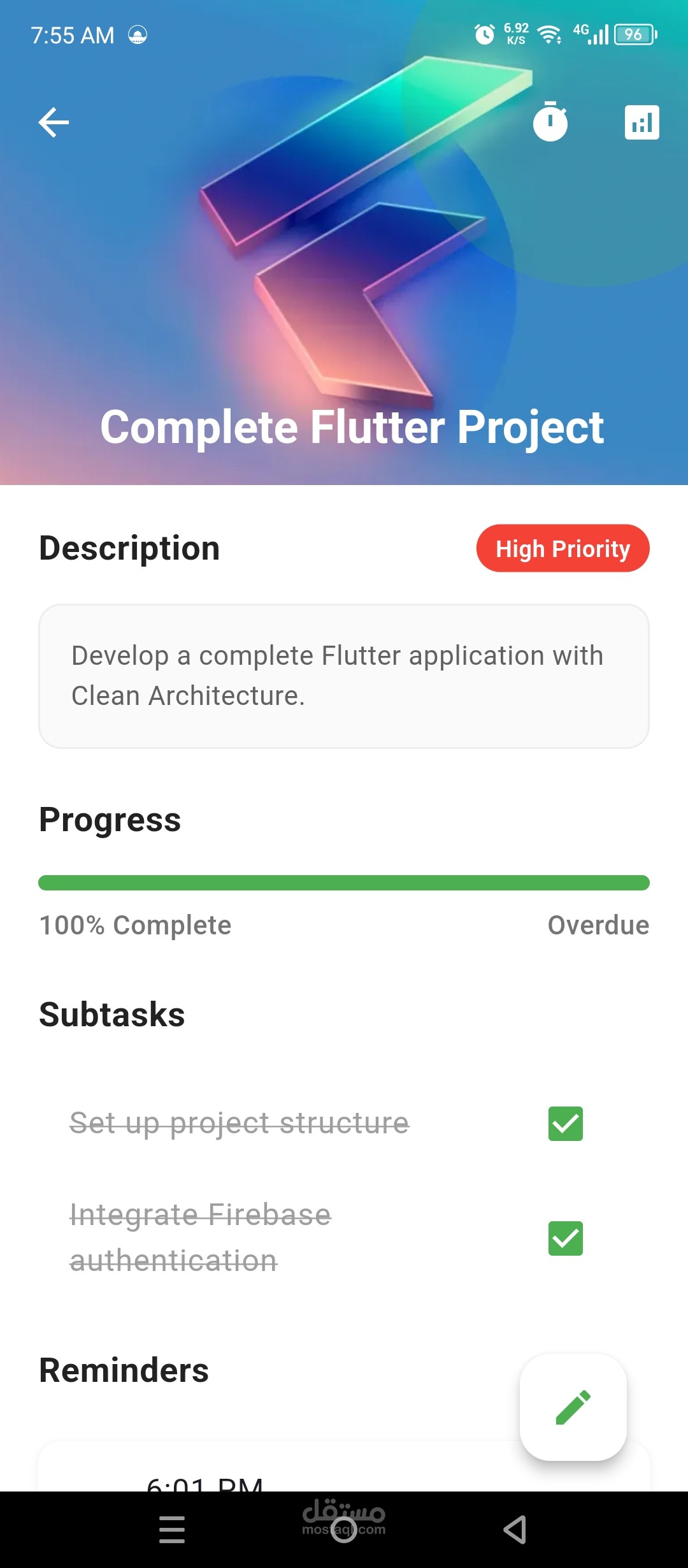The height and width of the screenshot is (1568, 688).
Task: Open the stopwatch timer icon
Action: coord(550,121)
